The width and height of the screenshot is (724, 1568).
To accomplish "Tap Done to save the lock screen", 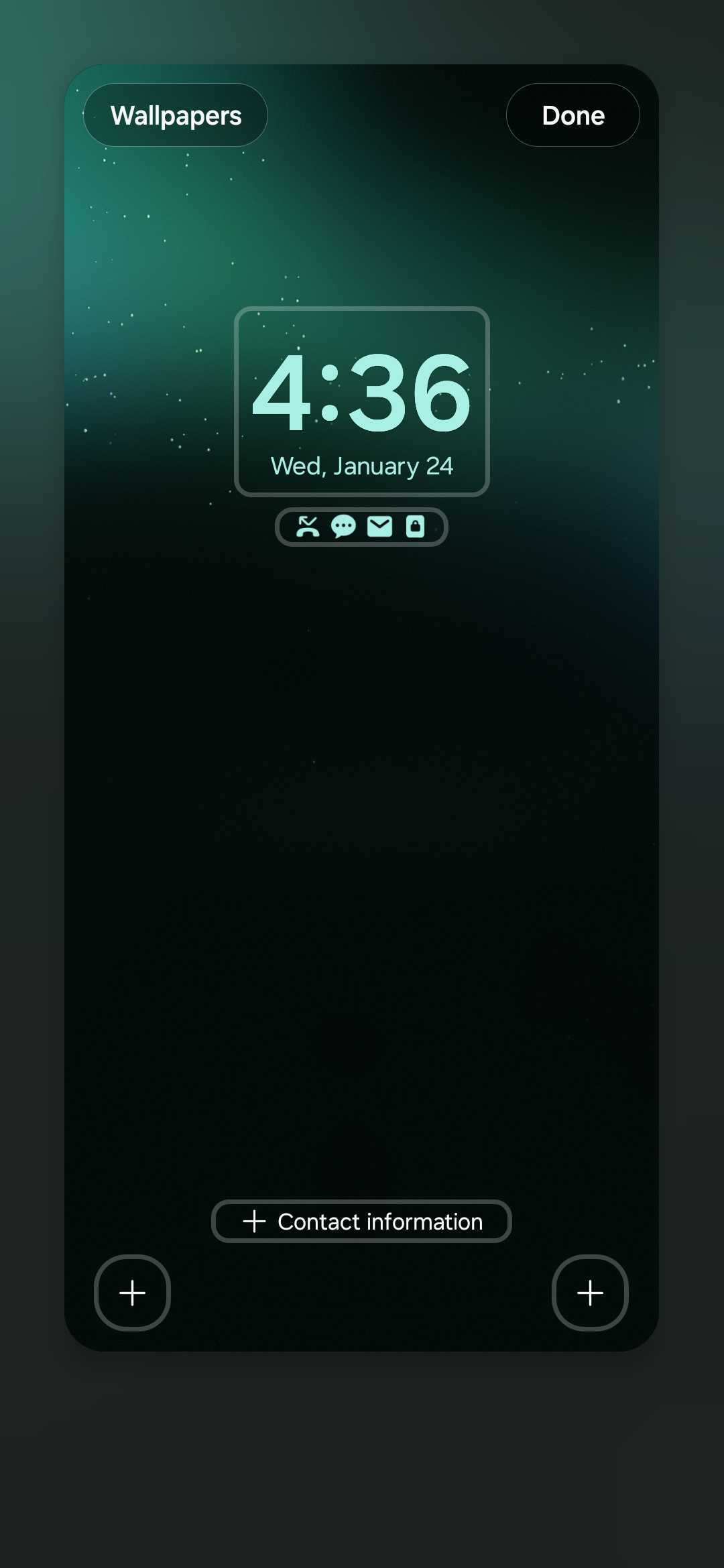I will pos(572,115).
